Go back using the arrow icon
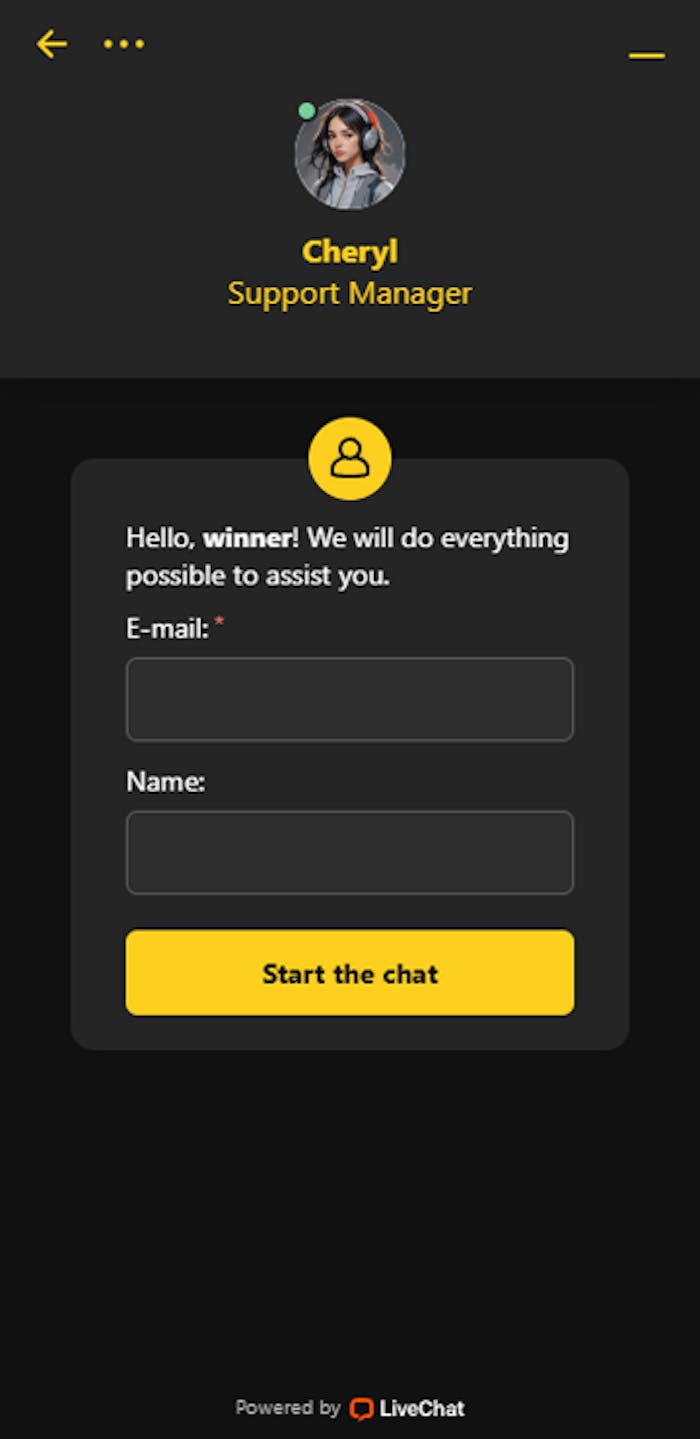 click(x=51, y=44)
